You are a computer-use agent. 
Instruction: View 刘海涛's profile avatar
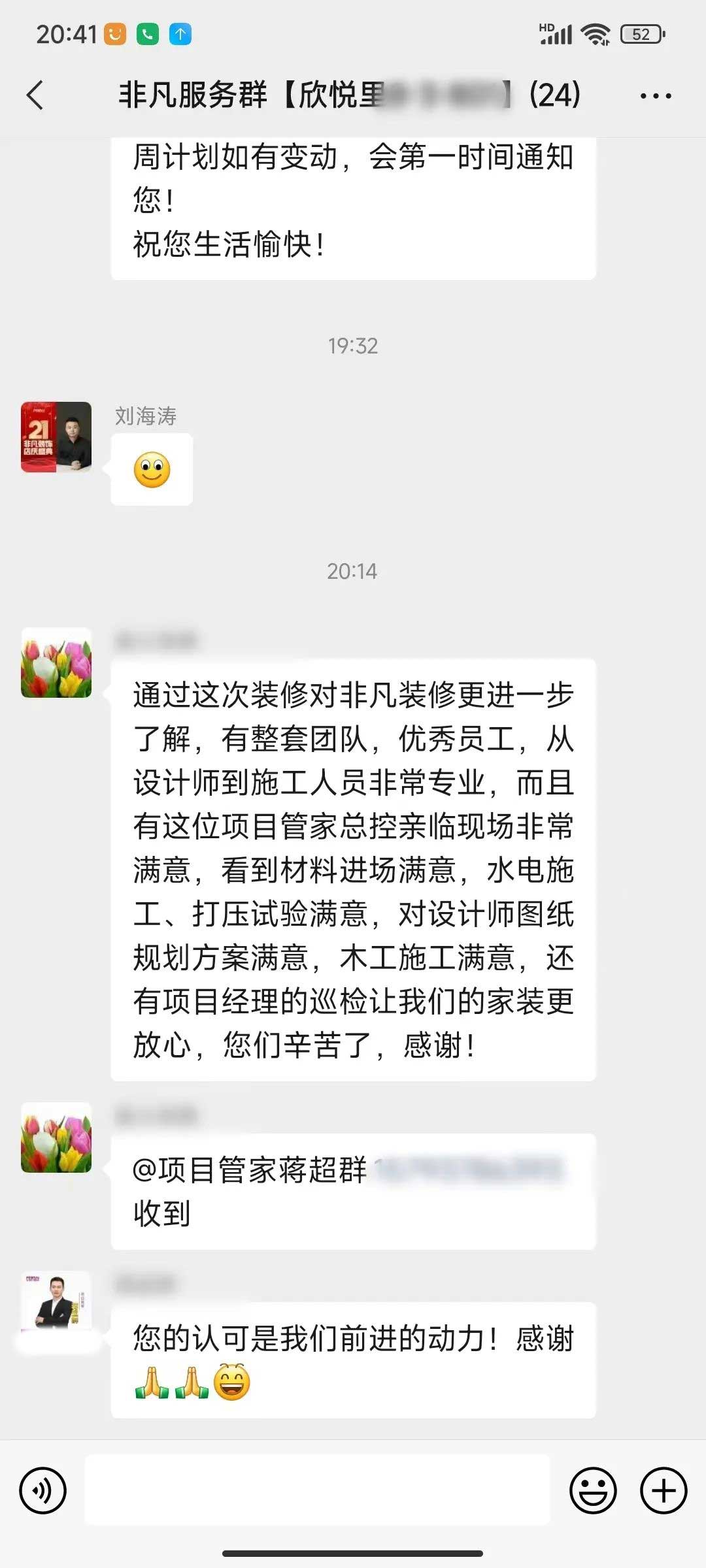(x=56, y=437)
